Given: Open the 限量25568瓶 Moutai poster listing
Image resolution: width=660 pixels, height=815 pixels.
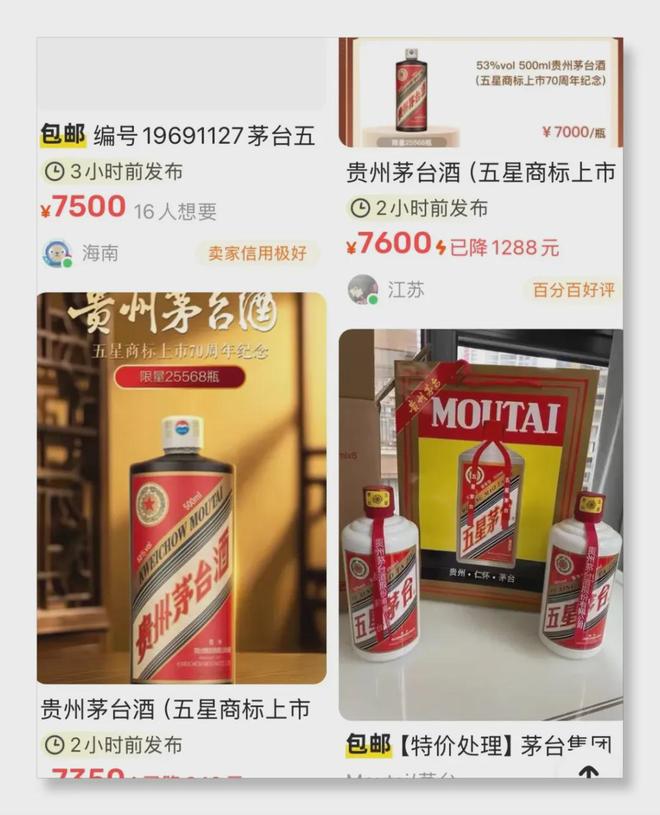Looking at the screenshot, I should pyautogui.click(x=182, y=487).
